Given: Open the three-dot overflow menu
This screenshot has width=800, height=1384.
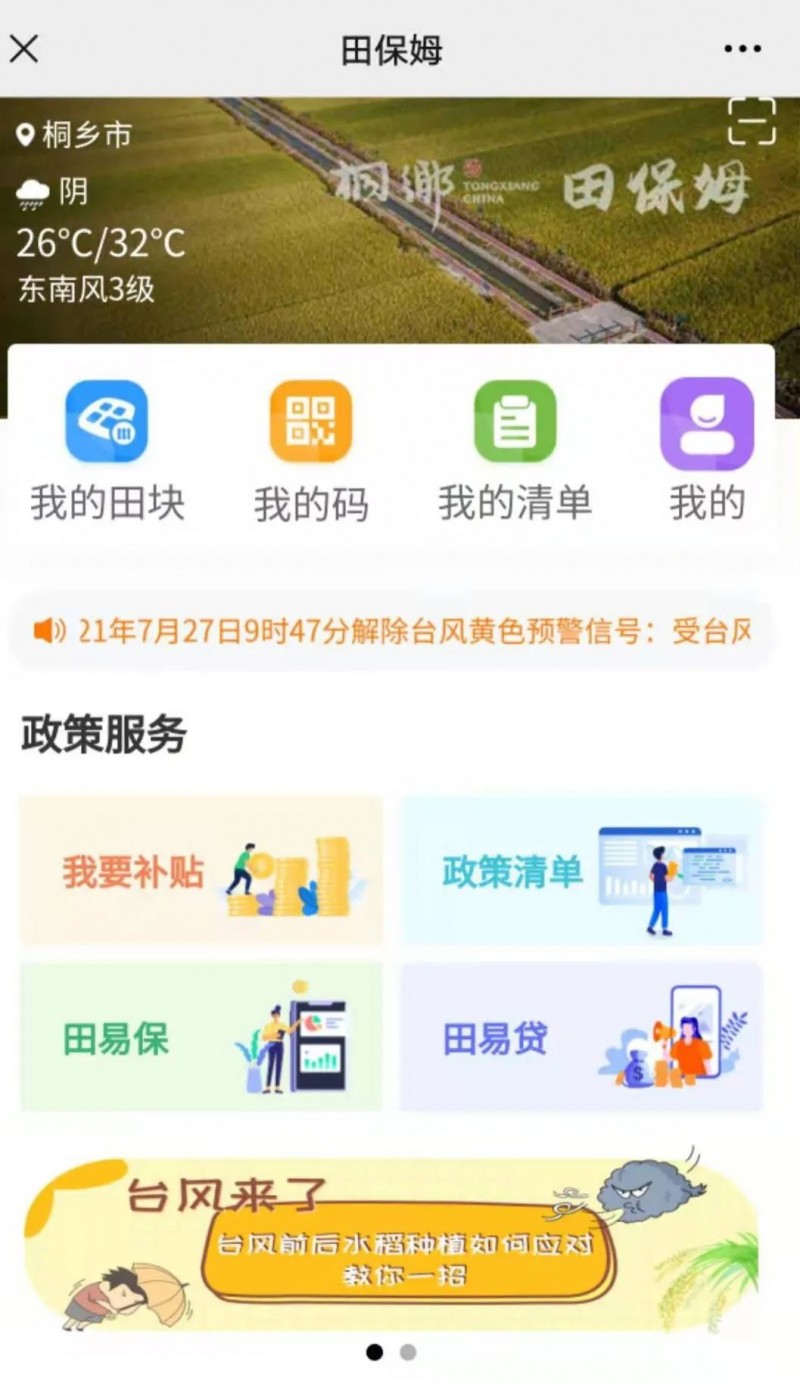Looking at the screenshot, I should pos(742,48).
